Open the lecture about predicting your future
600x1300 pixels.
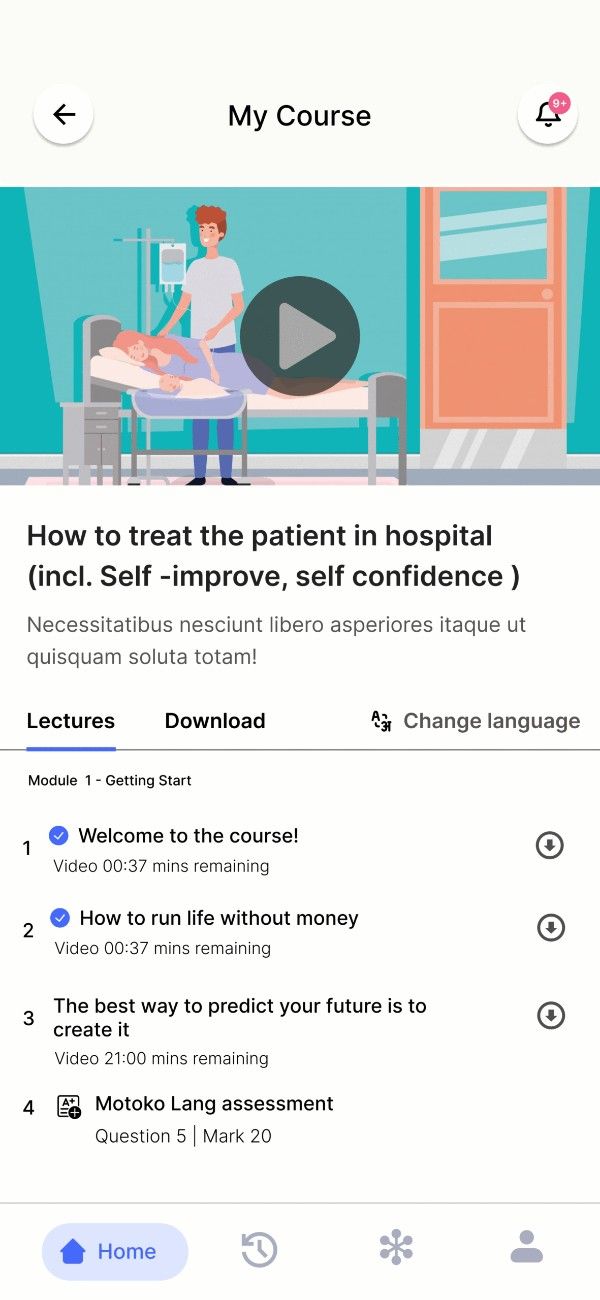[x=240, y=1017]
